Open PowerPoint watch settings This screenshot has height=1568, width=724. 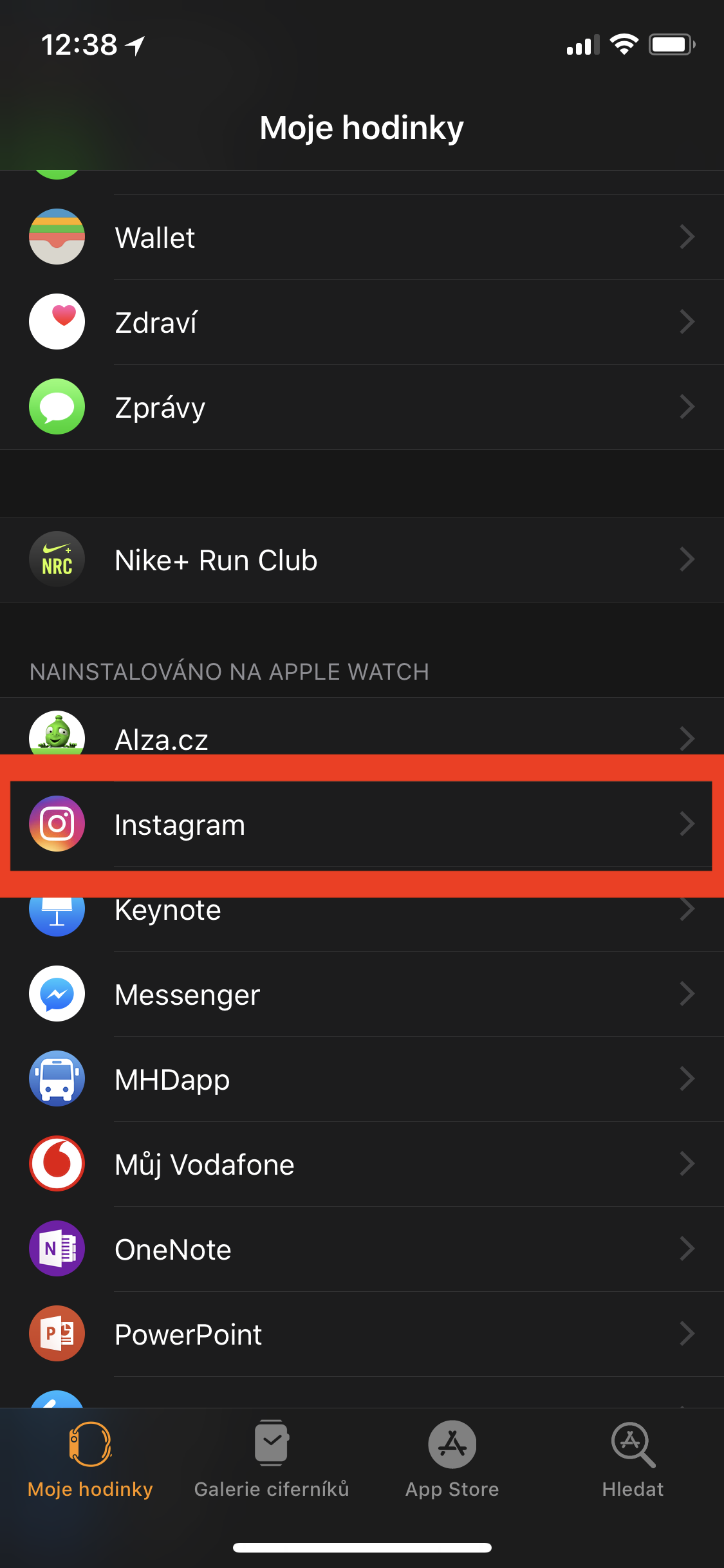[362, 1334]
